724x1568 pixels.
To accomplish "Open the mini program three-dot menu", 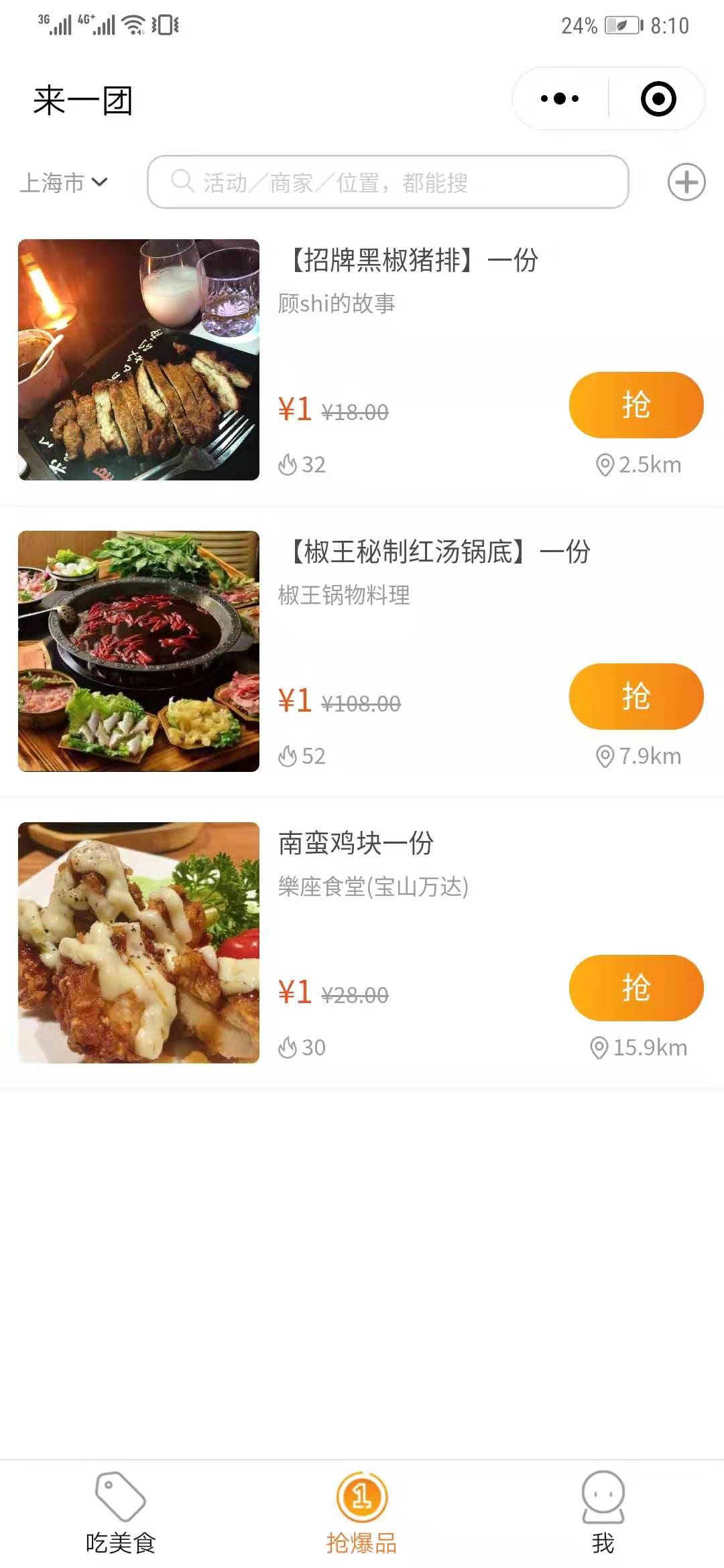I will tap(560, 99).
